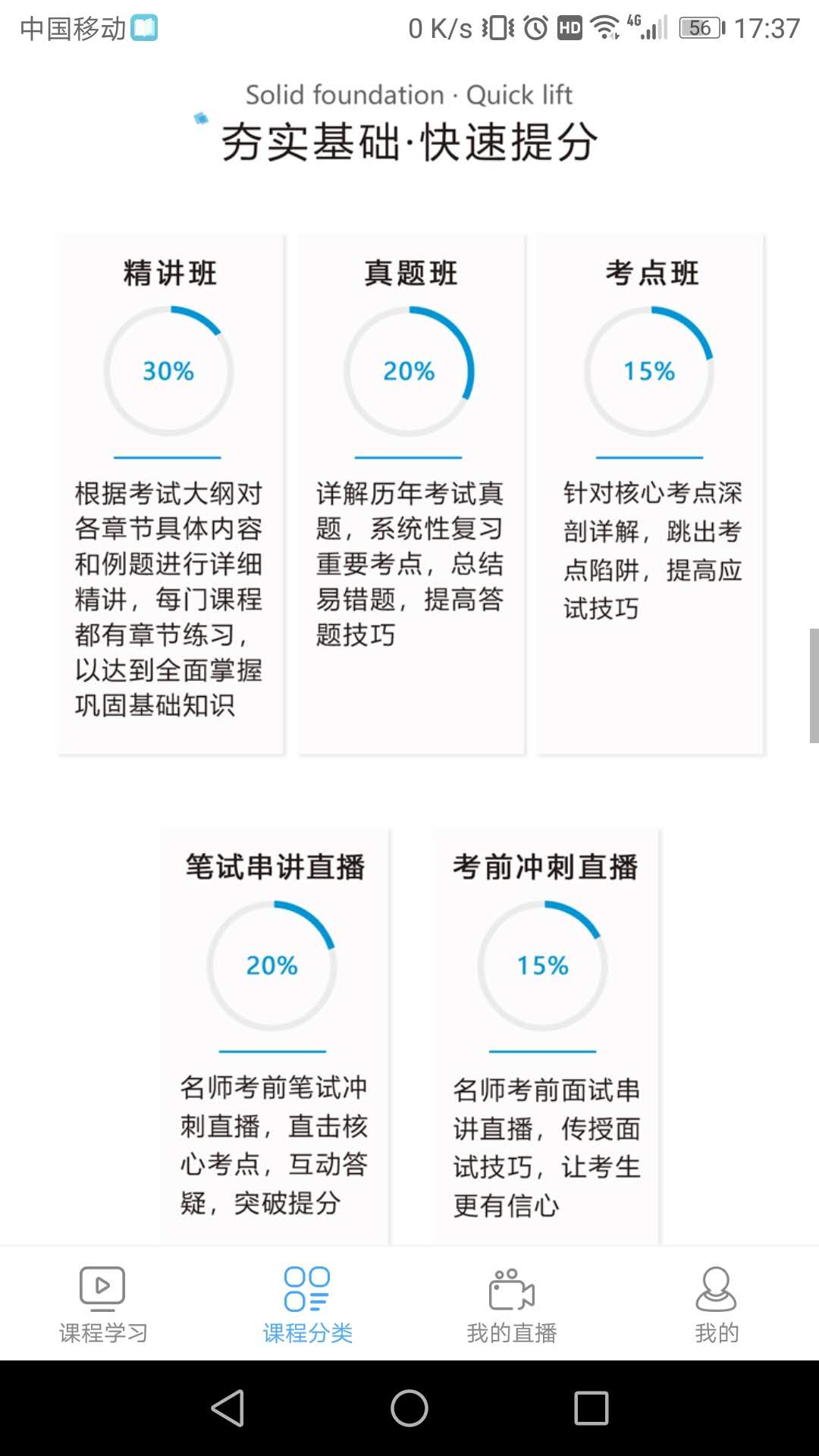Go to the 我的 profile tab

pyautogui.click(x=716, y=1304)
